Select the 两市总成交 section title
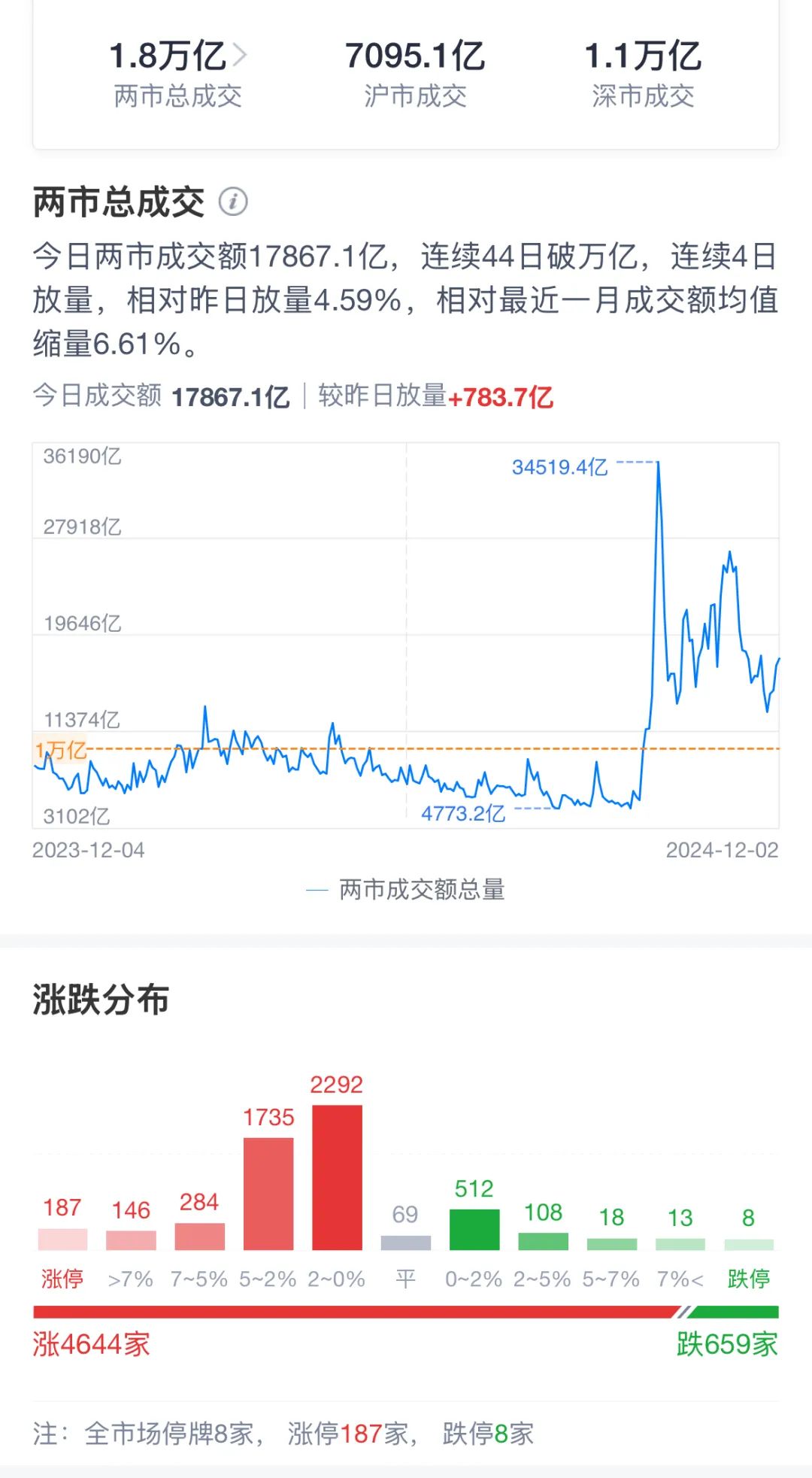 117,201
